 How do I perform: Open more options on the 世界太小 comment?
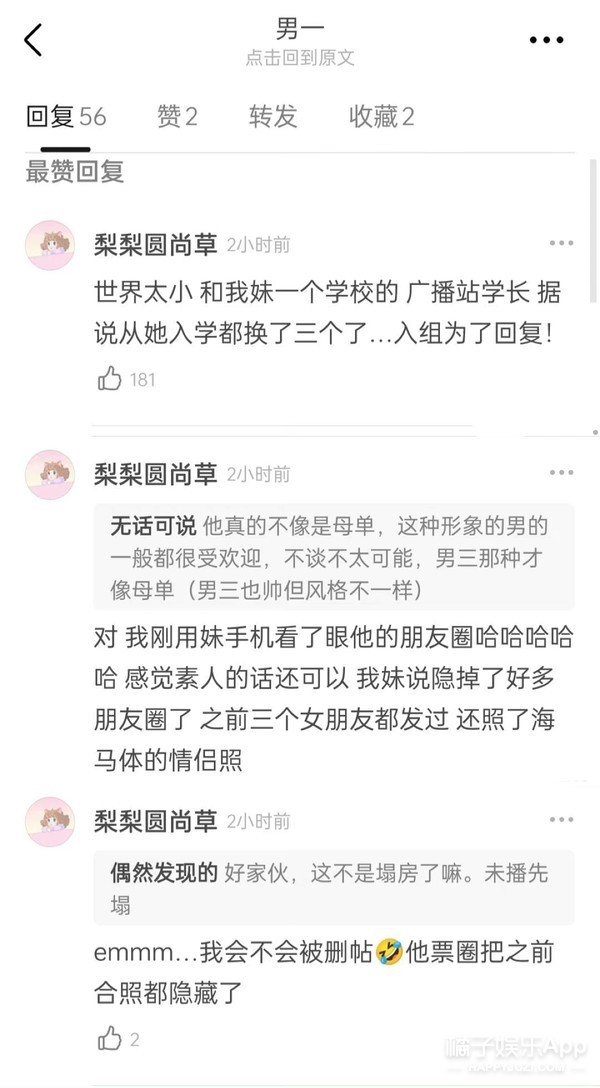tap(561, 244)
